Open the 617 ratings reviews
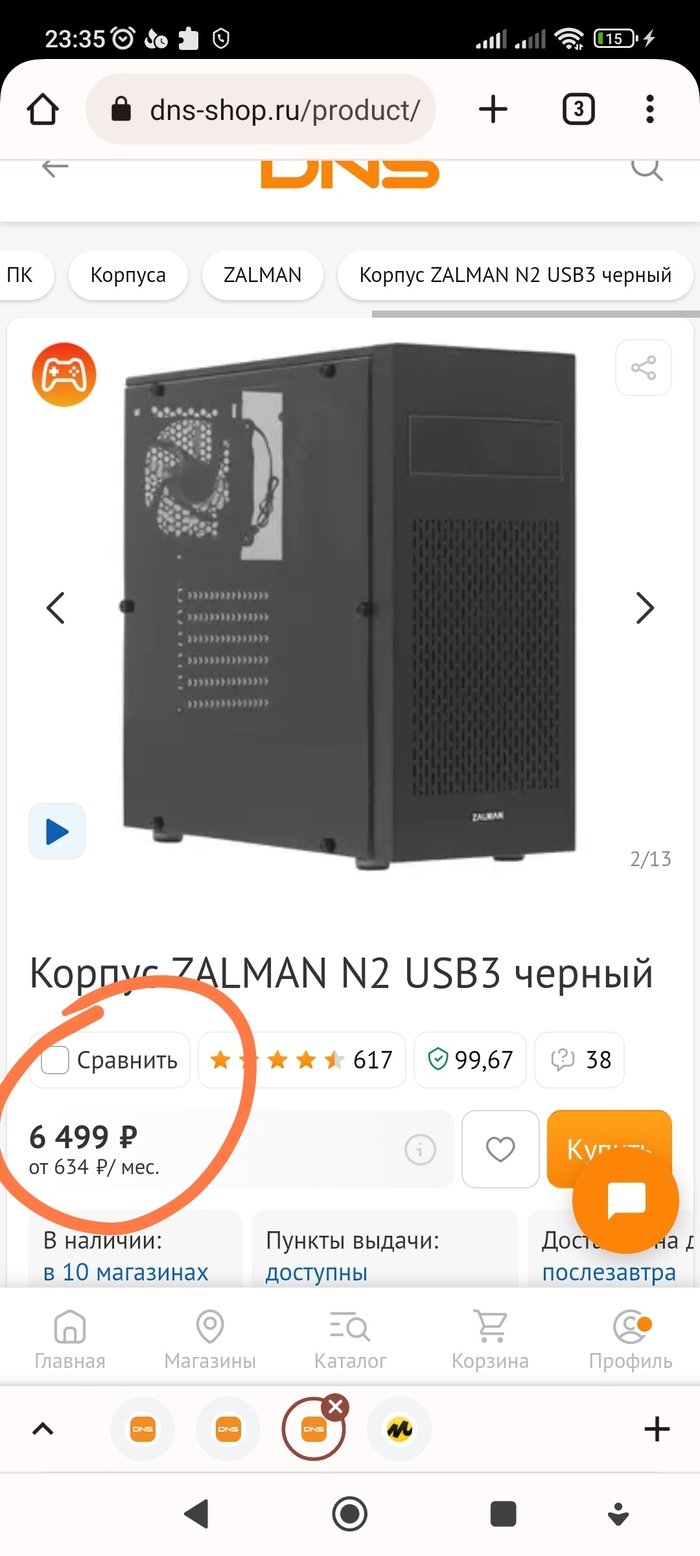This screenshot has width=700, height=1556. pyautogui.click(x=302, y=1060)
